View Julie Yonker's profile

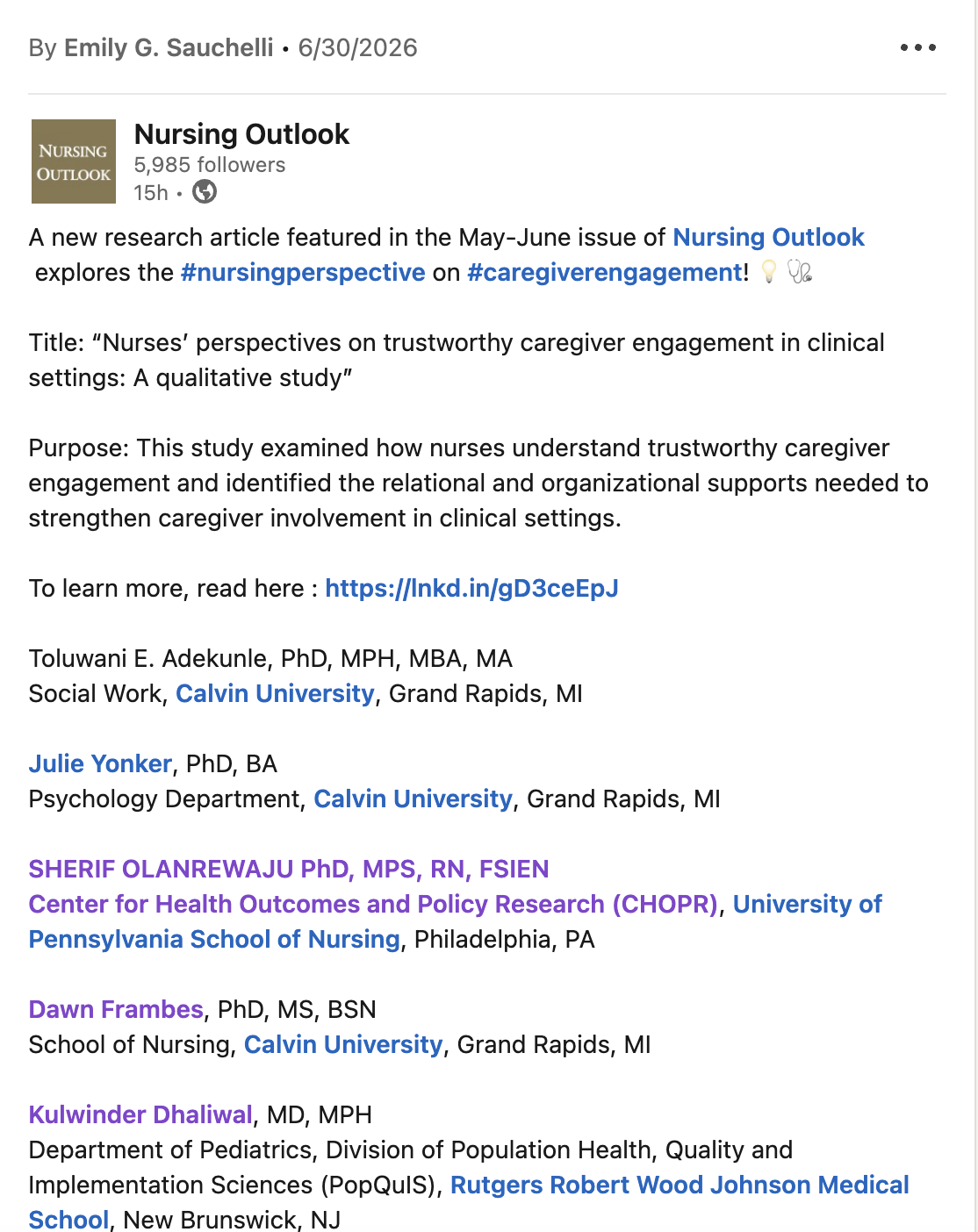point(100,763)
